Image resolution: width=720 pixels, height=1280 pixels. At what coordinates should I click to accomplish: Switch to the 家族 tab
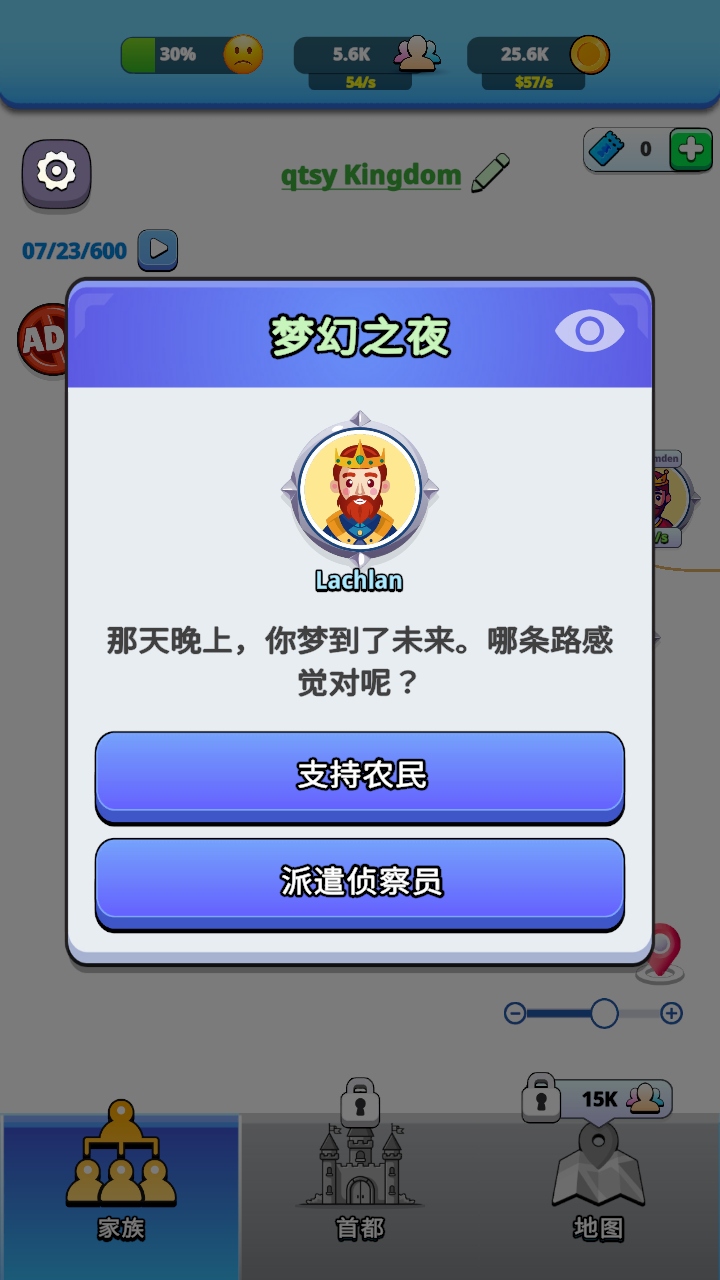[120, 1195]
